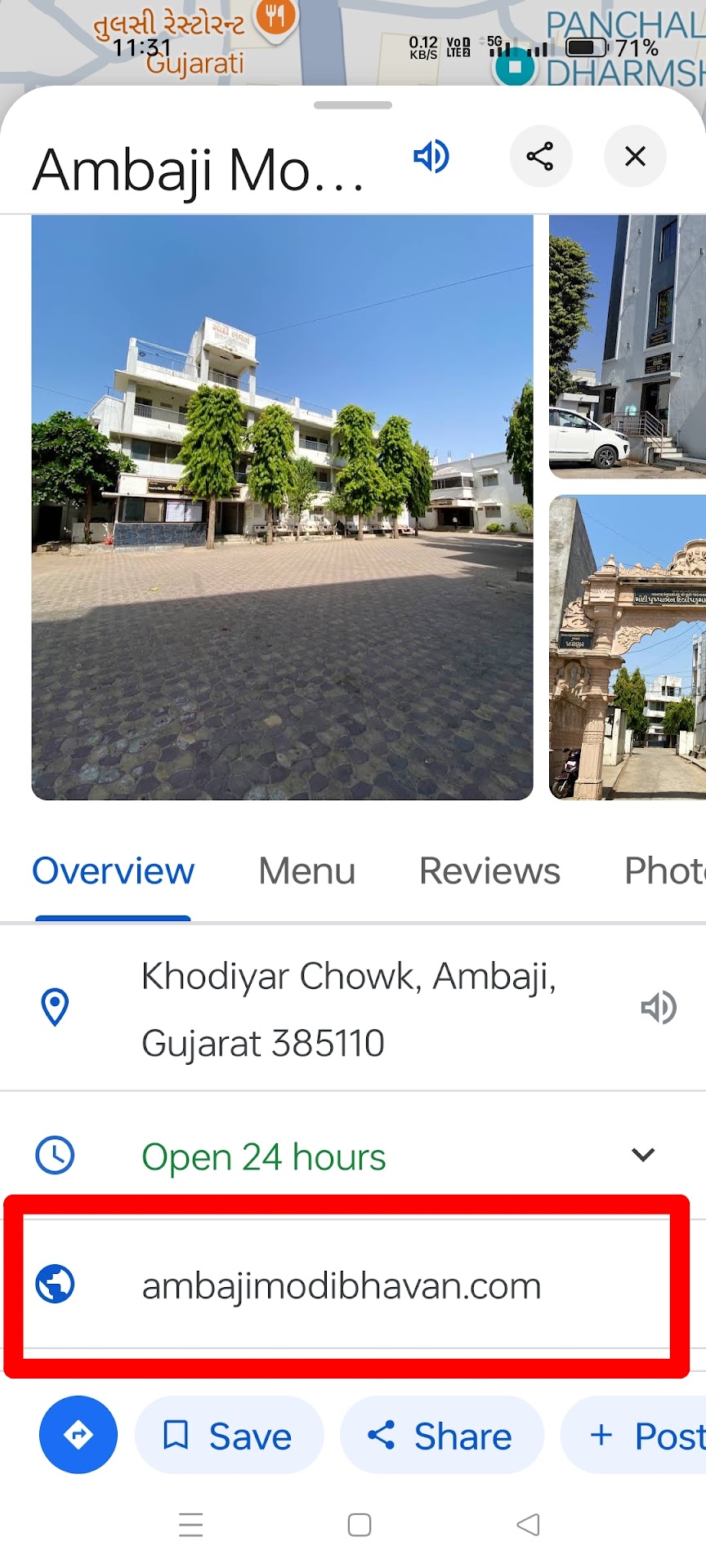Tap the Share chip at the bottom

coord(442,1436)
